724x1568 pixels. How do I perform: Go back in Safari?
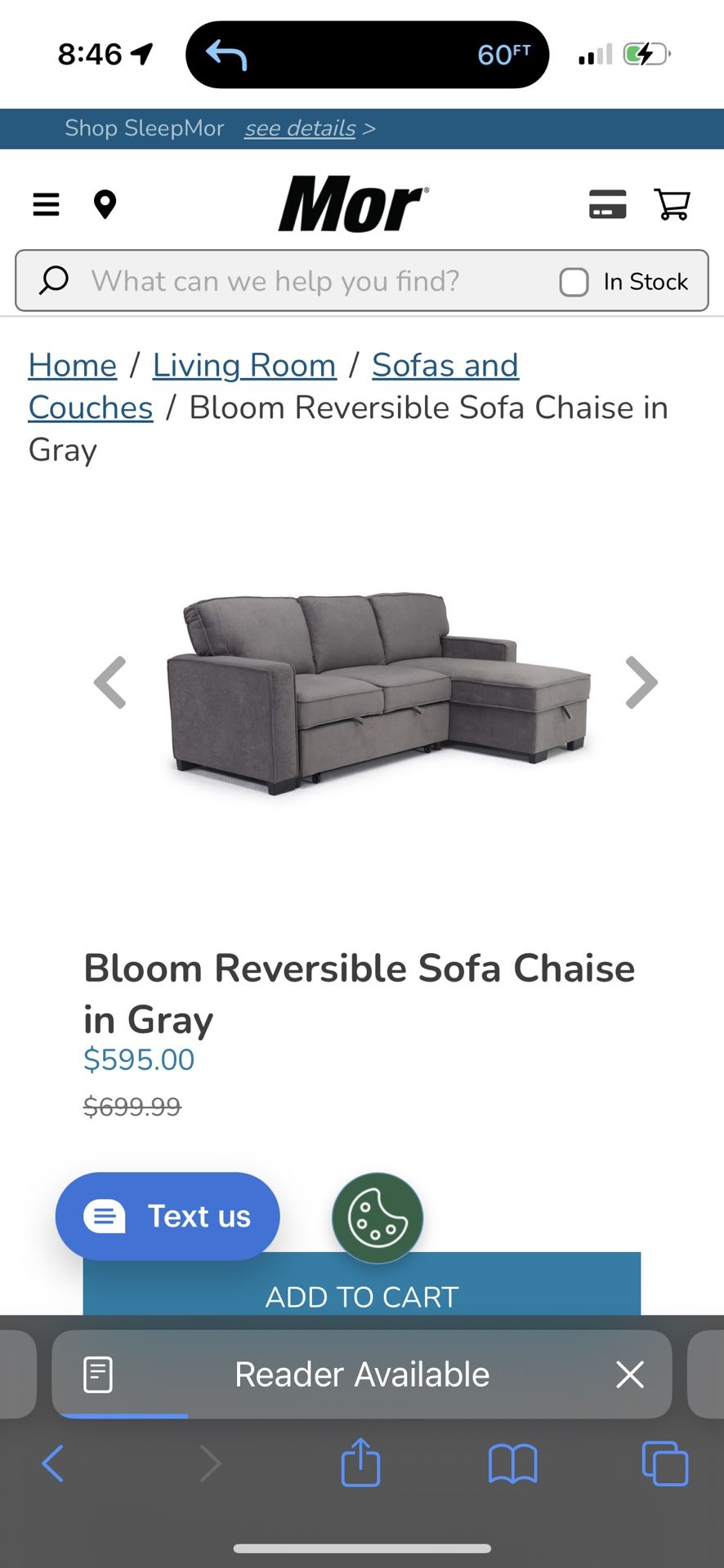(x=52, y=1463)
